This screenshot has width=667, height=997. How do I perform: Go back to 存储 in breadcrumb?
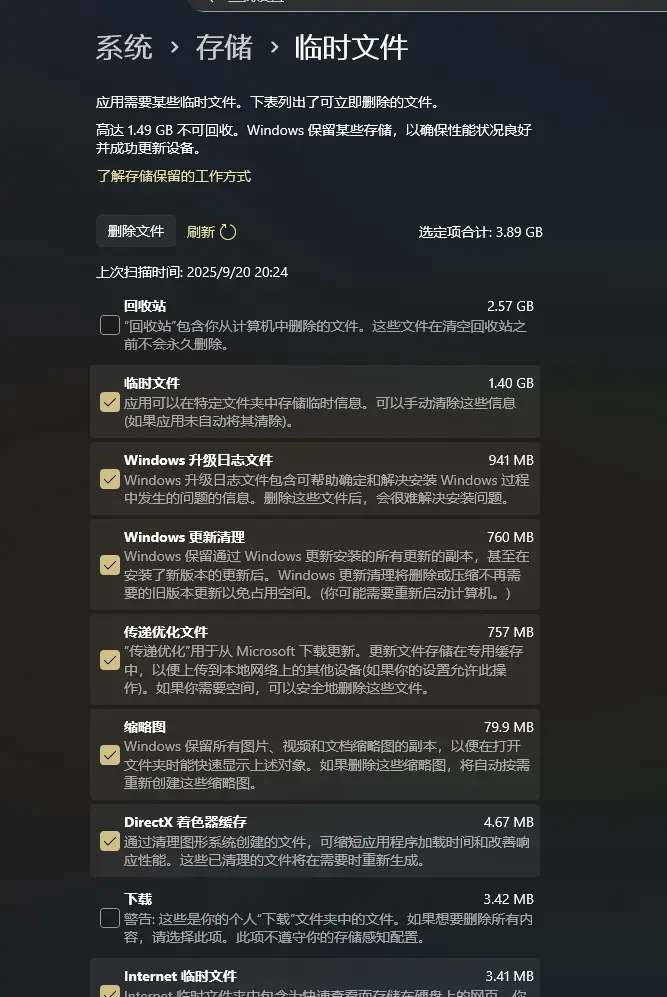(224, 47)
